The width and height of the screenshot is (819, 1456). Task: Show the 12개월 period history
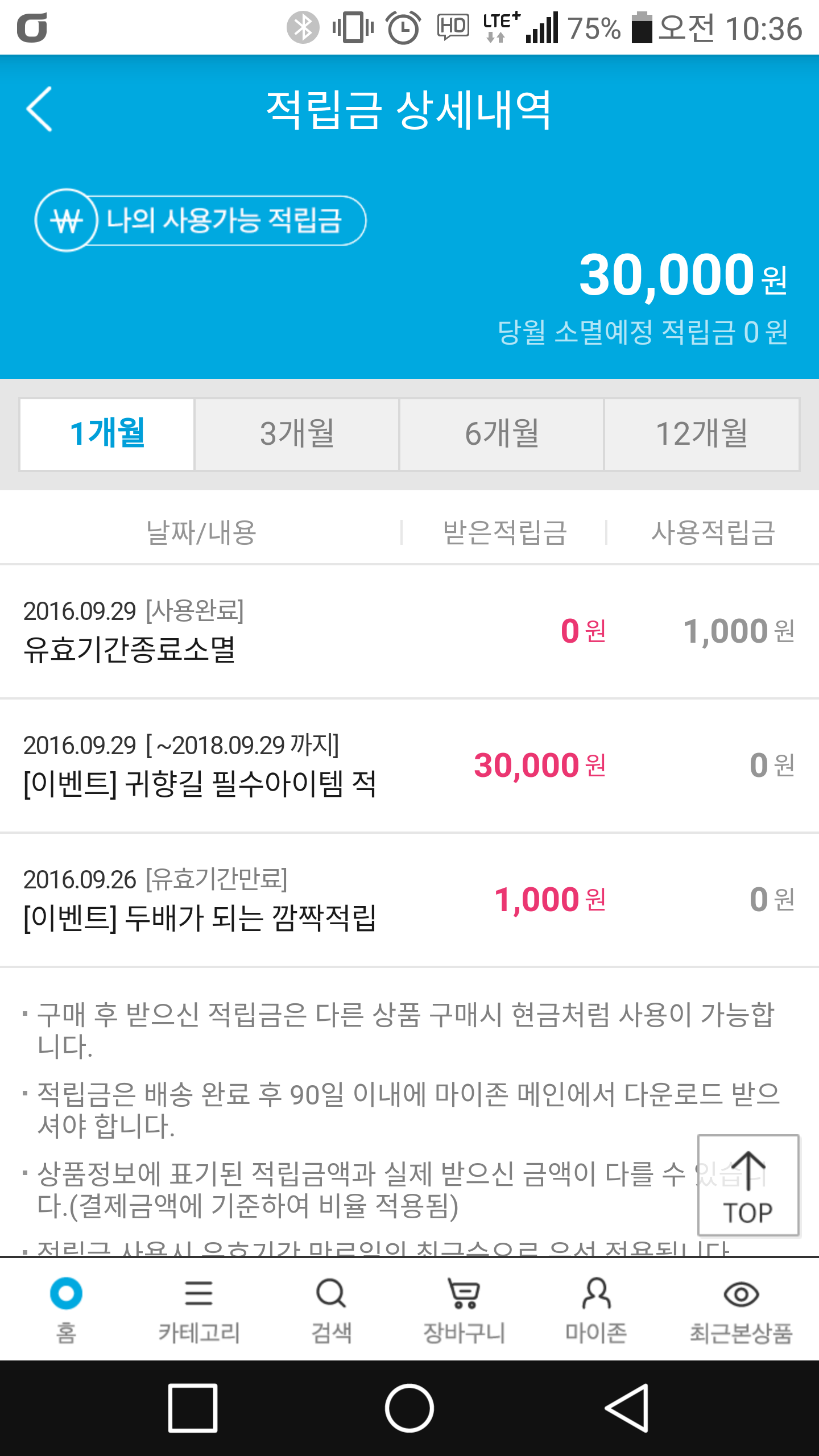[701, 434]
